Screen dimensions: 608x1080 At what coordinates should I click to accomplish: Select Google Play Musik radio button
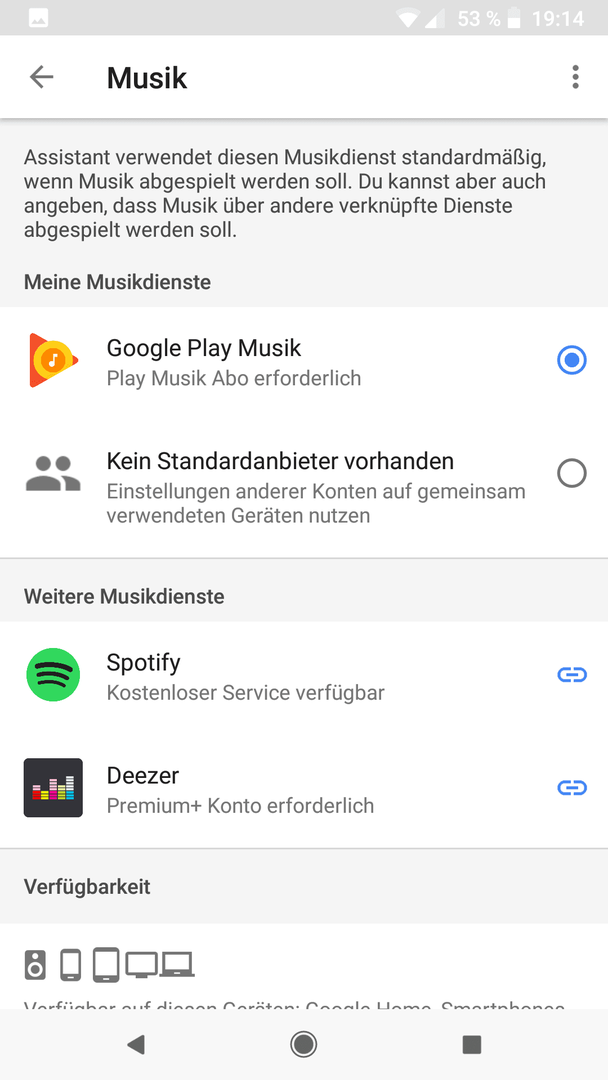tap(572, 360)
